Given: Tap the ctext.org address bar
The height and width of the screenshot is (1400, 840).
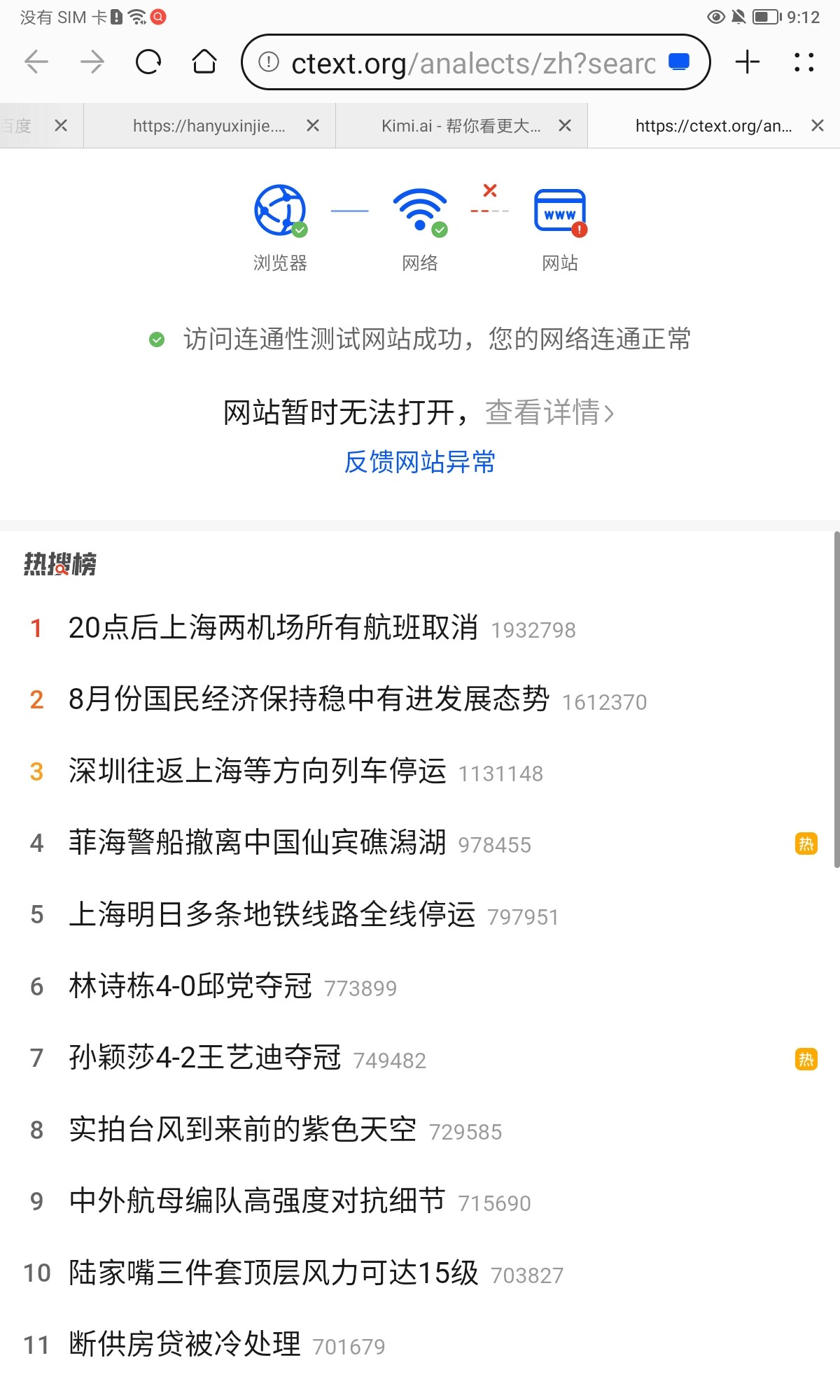Looking at the screenshot, I should pyautogui.click(x=462, y=63).
